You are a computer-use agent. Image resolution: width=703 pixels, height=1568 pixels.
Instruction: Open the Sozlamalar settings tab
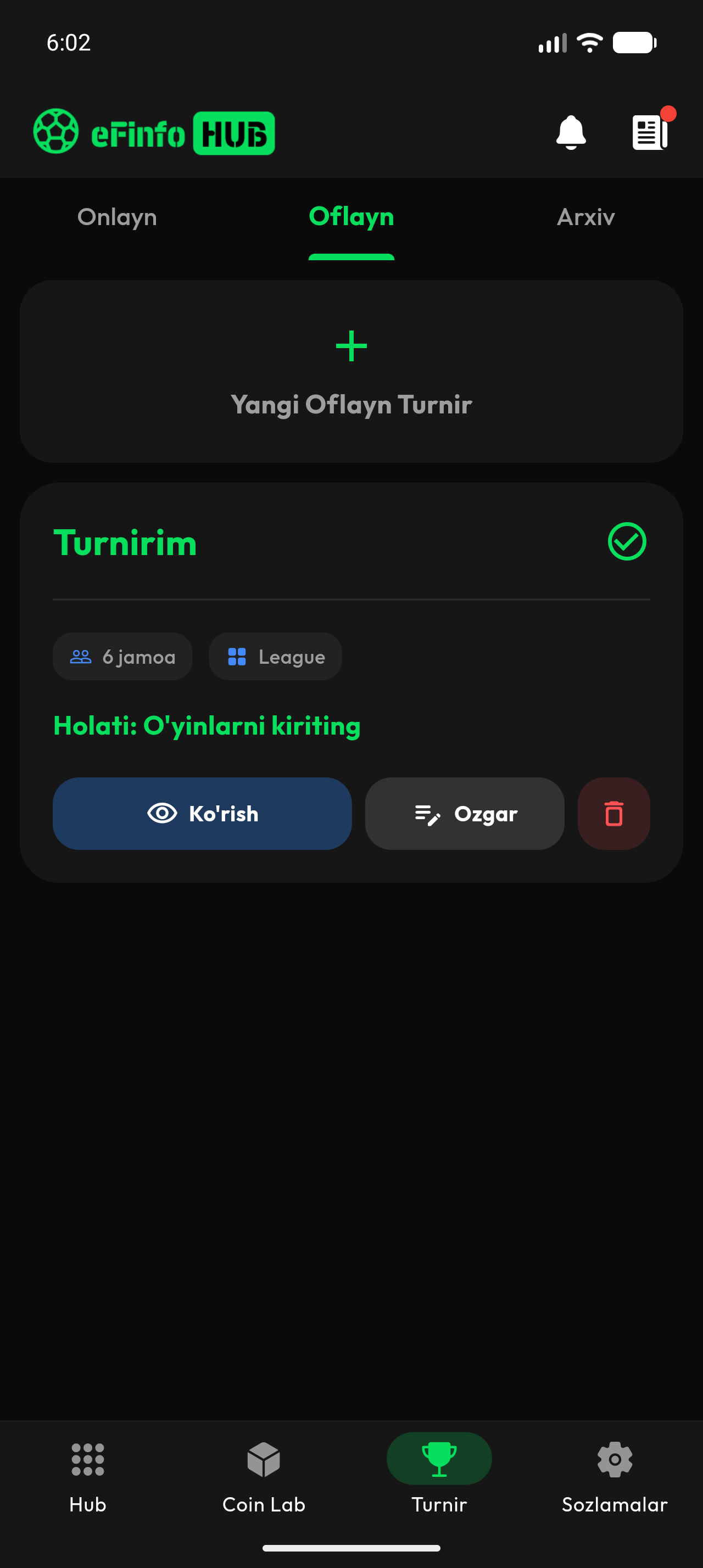pyautogui.click(x=615, y=1476)
